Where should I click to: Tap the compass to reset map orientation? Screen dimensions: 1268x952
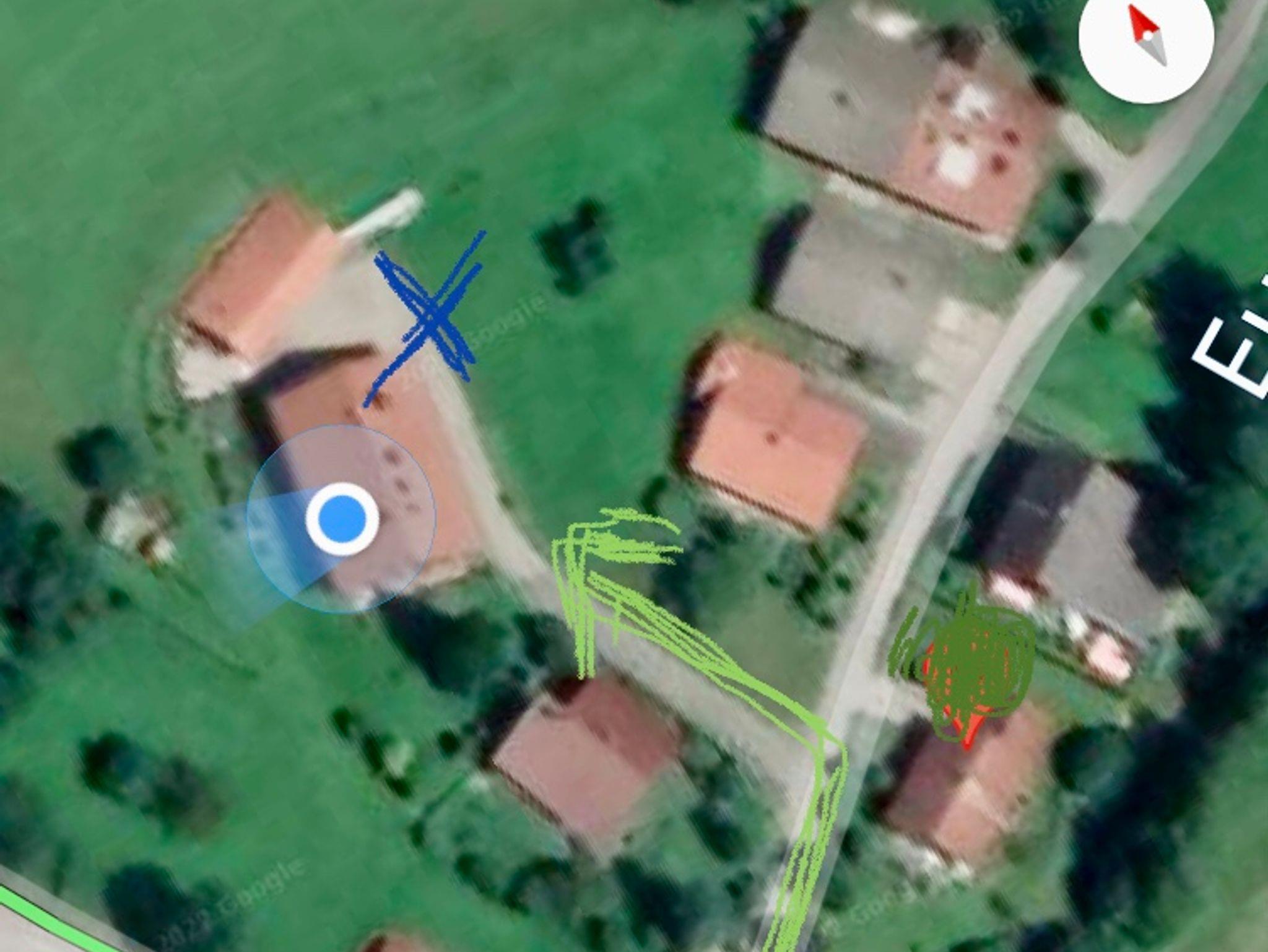[1146, 37]
